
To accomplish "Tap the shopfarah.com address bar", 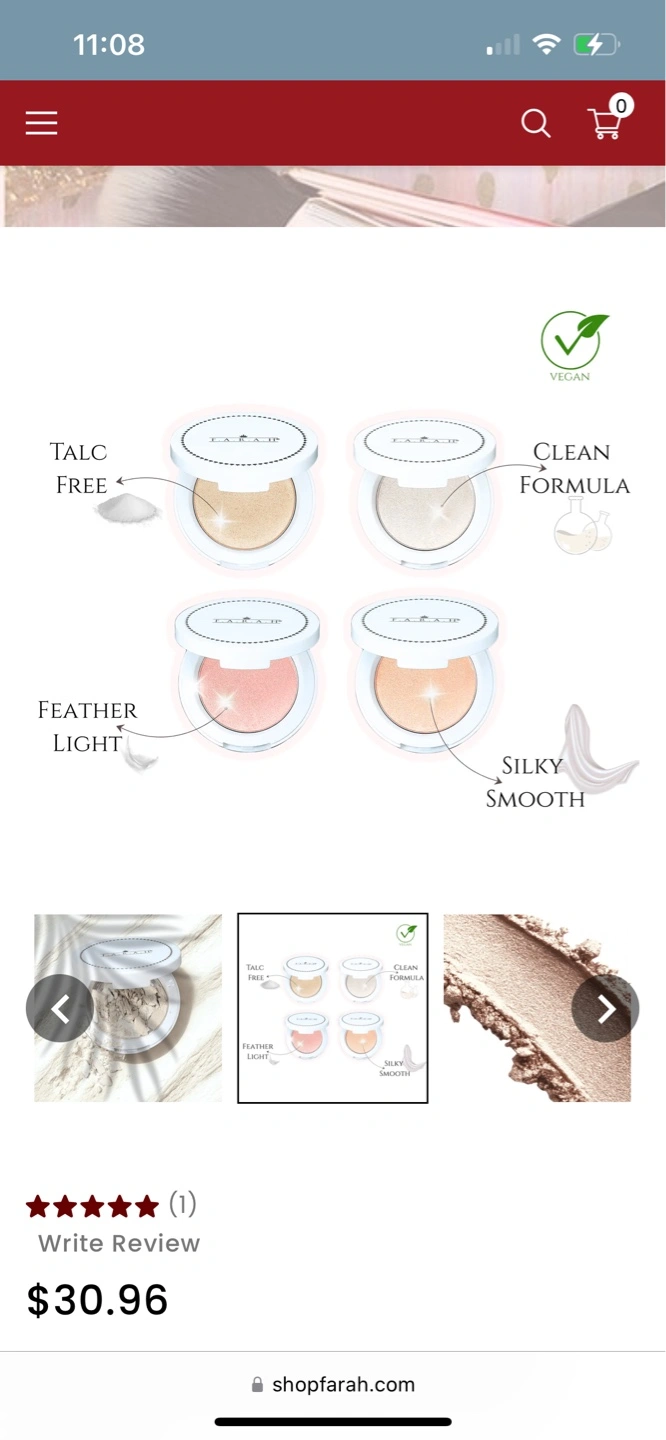I will pyautogui.click(x=333, y=1384).
